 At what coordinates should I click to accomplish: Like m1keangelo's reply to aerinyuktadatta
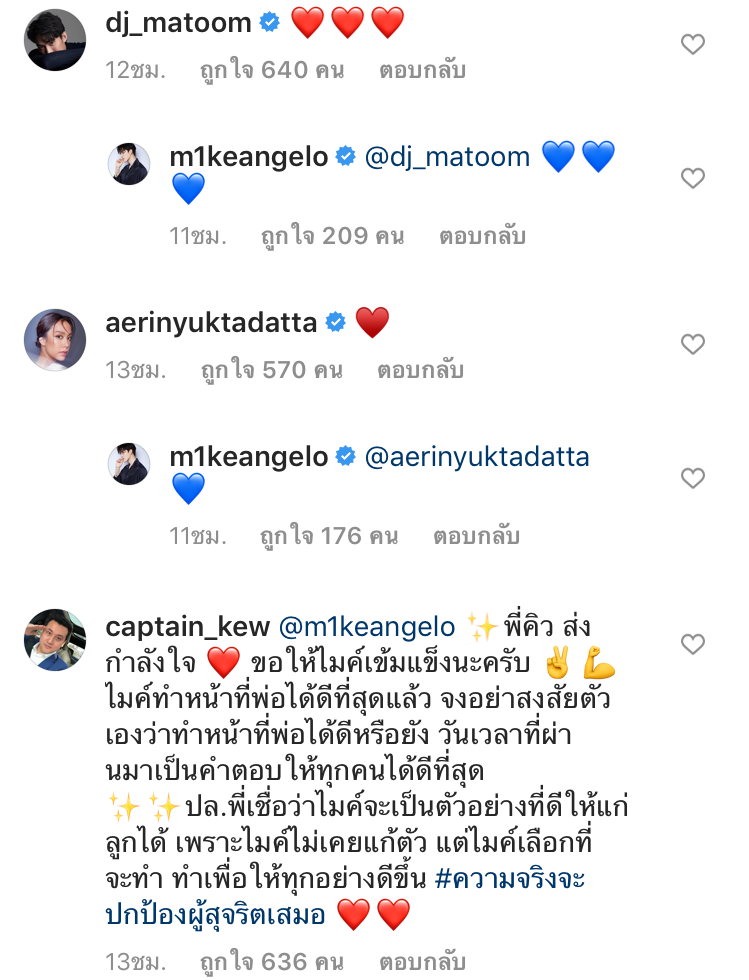point(692,478)
